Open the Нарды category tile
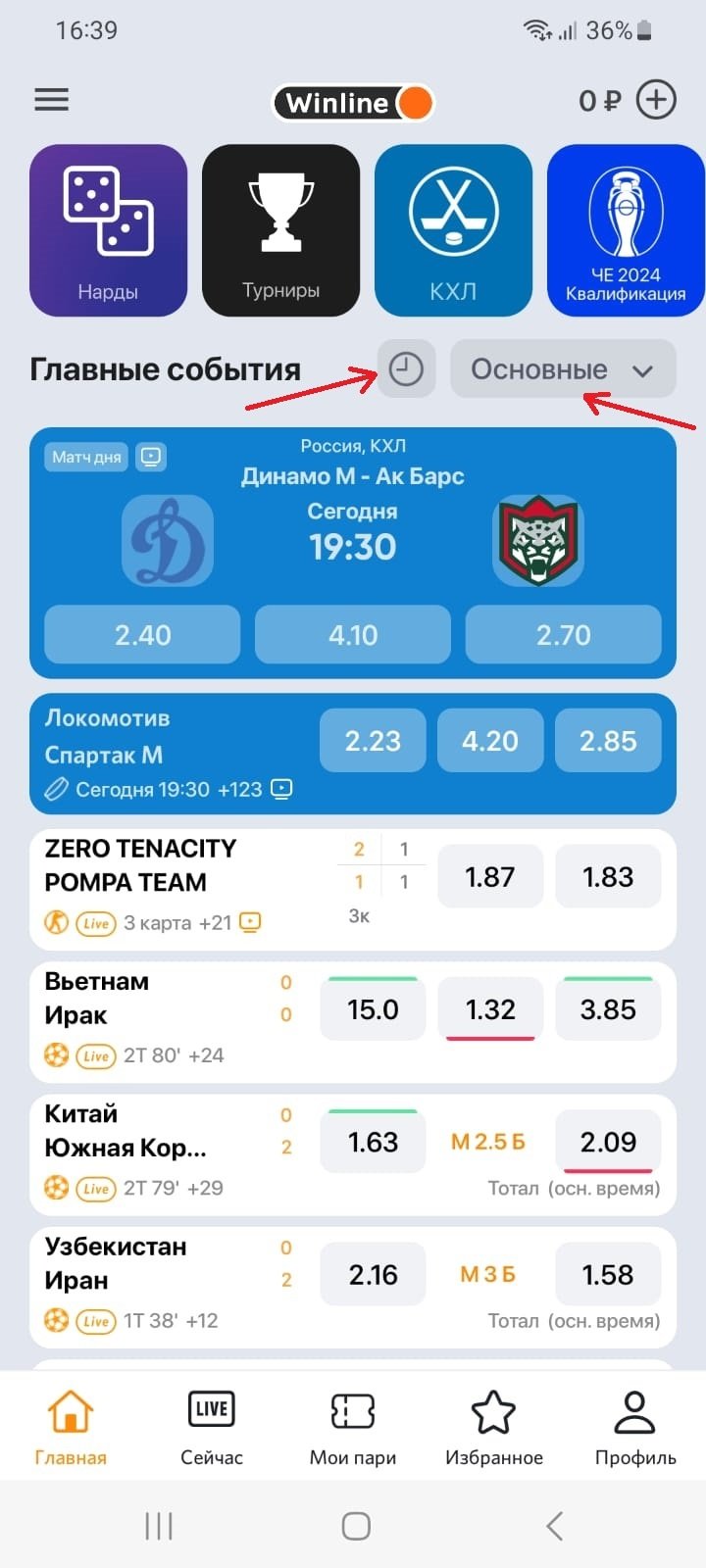Image resolution: width=706 pixels, height=1568 pixels. (x=108, y=230)
